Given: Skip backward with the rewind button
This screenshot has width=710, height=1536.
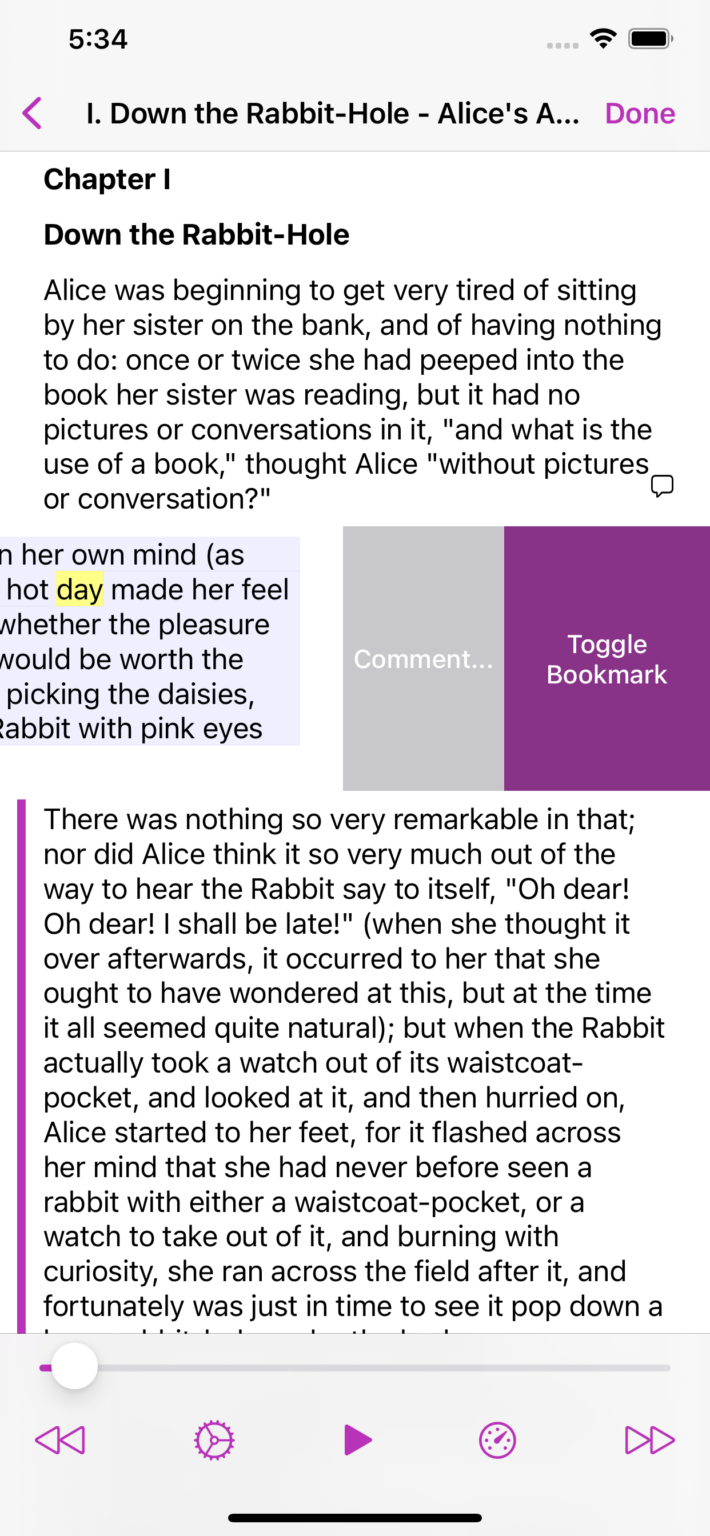Looking at the screenshot, I should pyautogui.click(x=60, y=1440).
